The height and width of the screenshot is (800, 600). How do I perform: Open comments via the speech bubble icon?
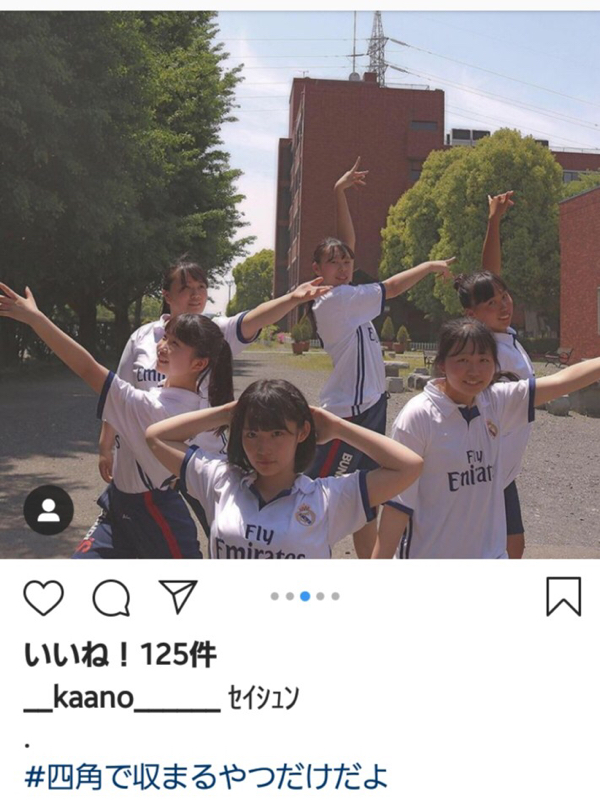click(x=111, y=597)
